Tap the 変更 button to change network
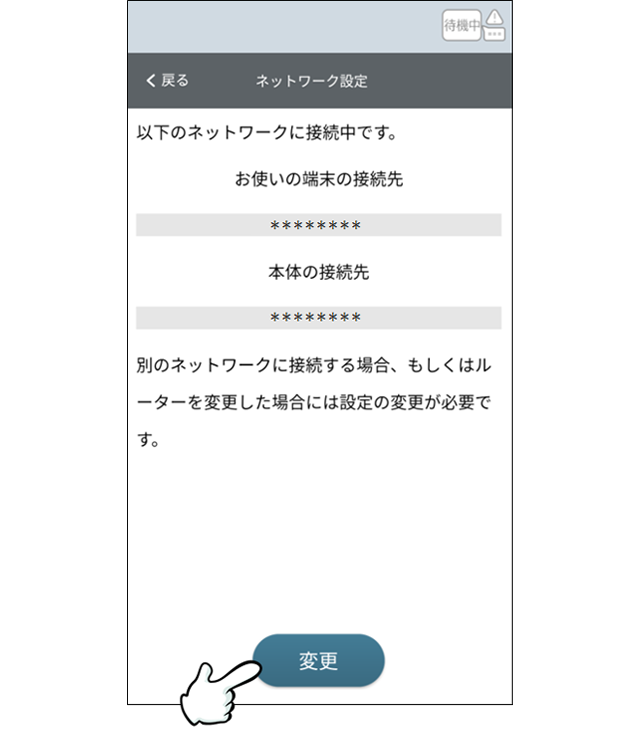 pos(319,660)
